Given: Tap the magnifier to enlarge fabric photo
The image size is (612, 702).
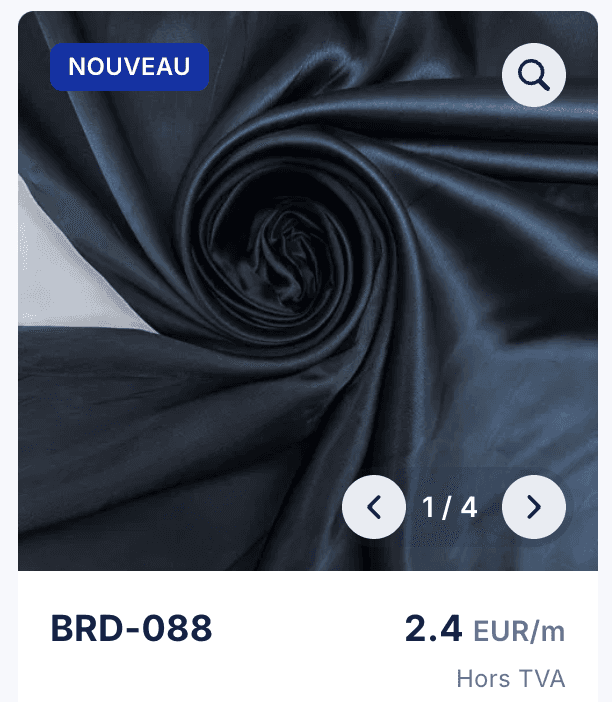Looking at the screenshot, I should tap(534, 75).
